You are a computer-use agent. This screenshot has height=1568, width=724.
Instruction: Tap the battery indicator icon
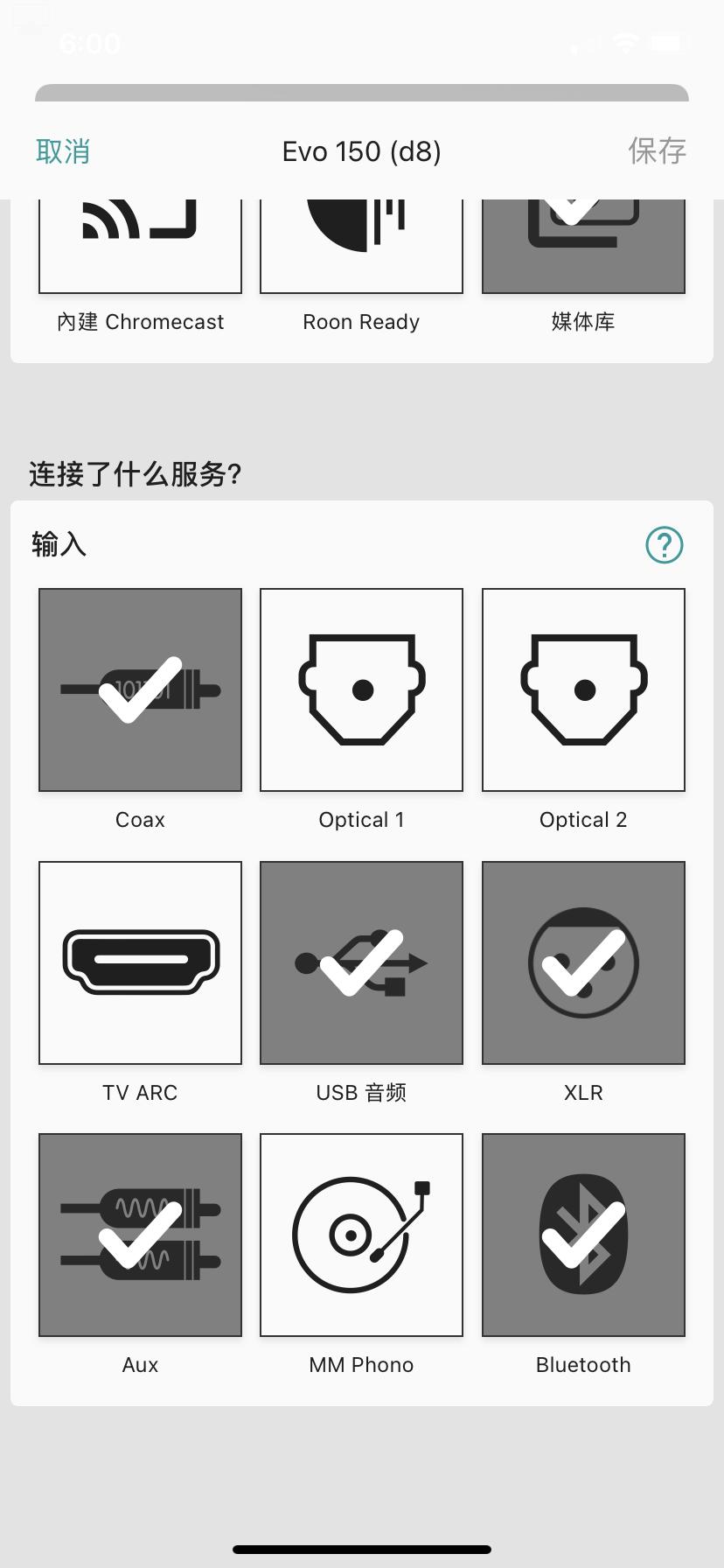point(670,41)
